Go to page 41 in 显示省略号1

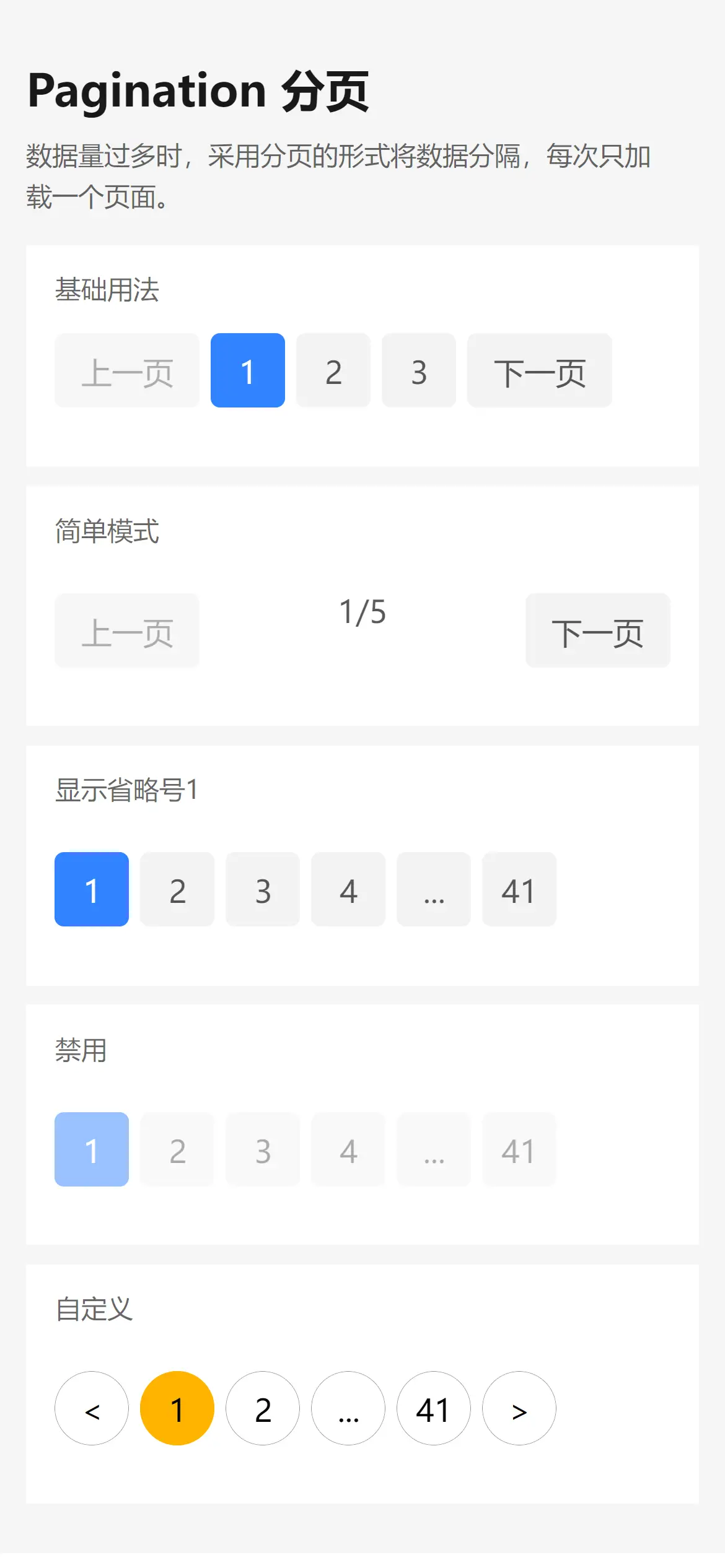tap(519, 889)
